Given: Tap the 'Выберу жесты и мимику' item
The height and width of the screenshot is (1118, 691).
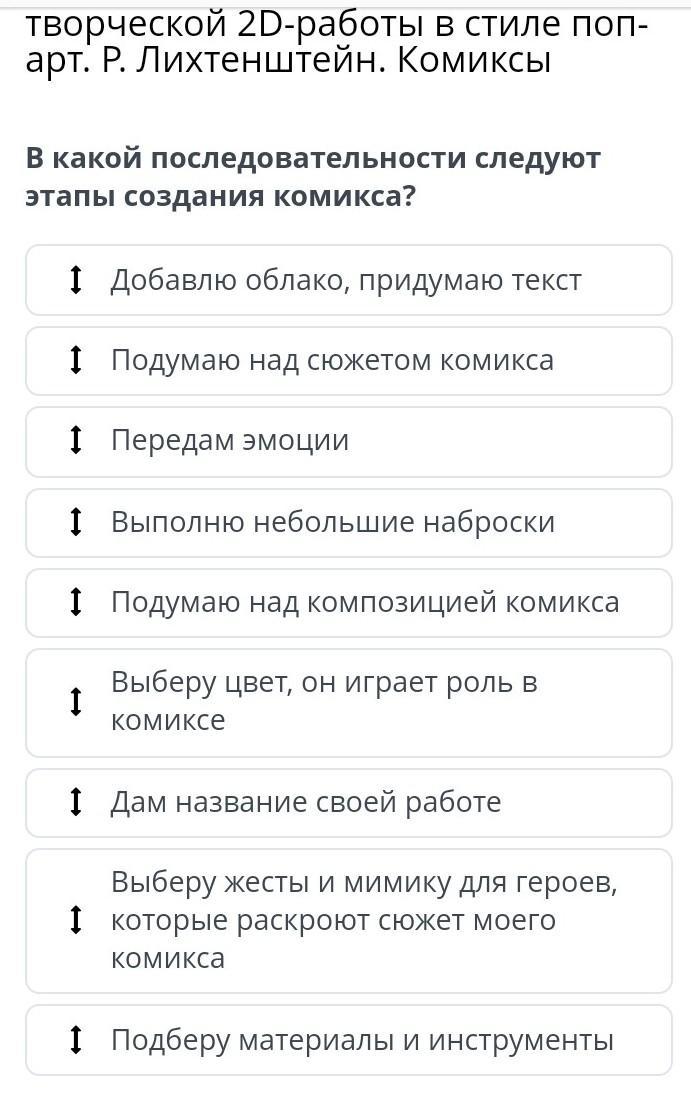Looking at the screenshot, I should pyautogui.click(x=349, y=920).
